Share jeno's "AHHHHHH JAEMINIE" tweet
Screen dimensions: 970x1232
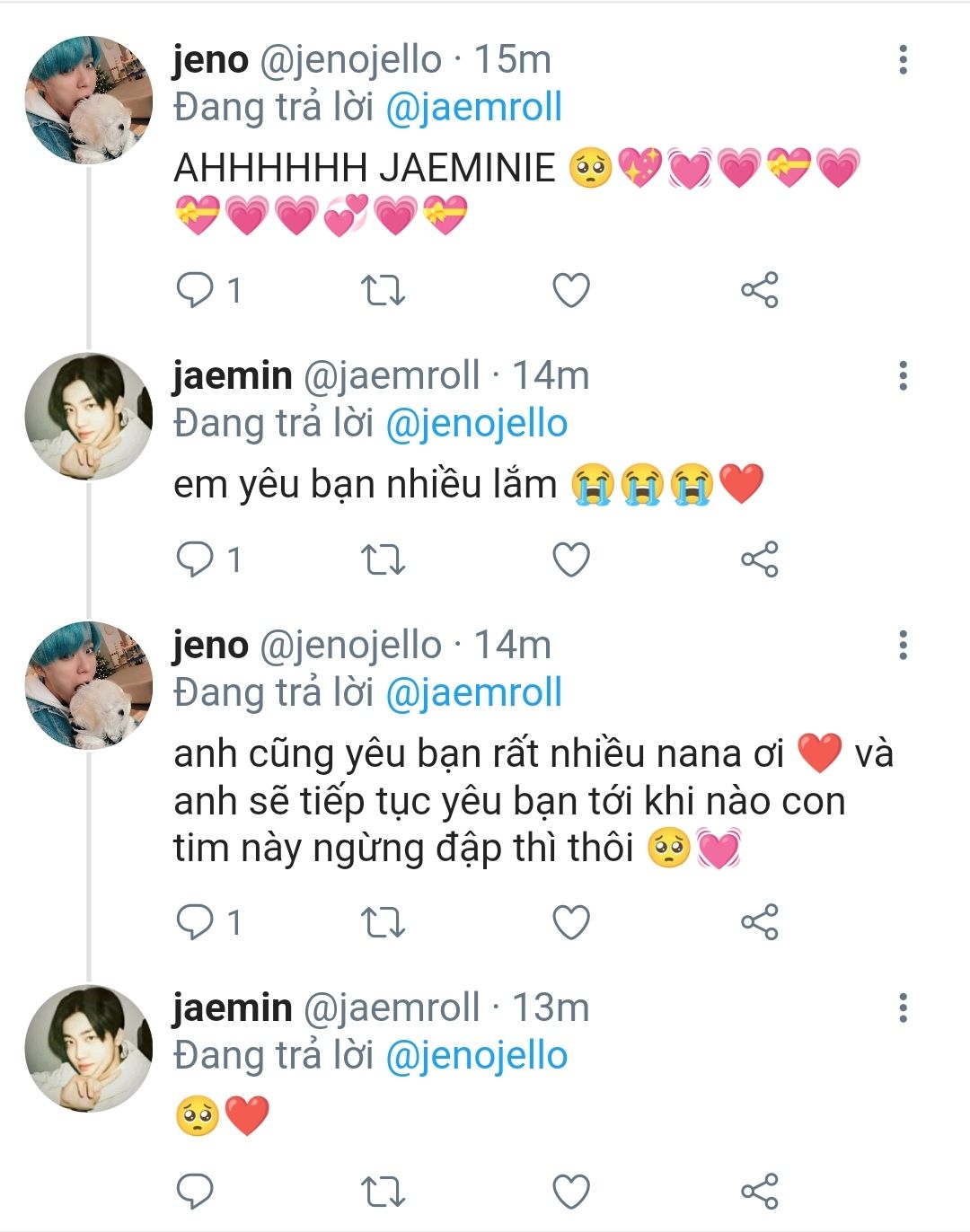click(x=759, y=290)
